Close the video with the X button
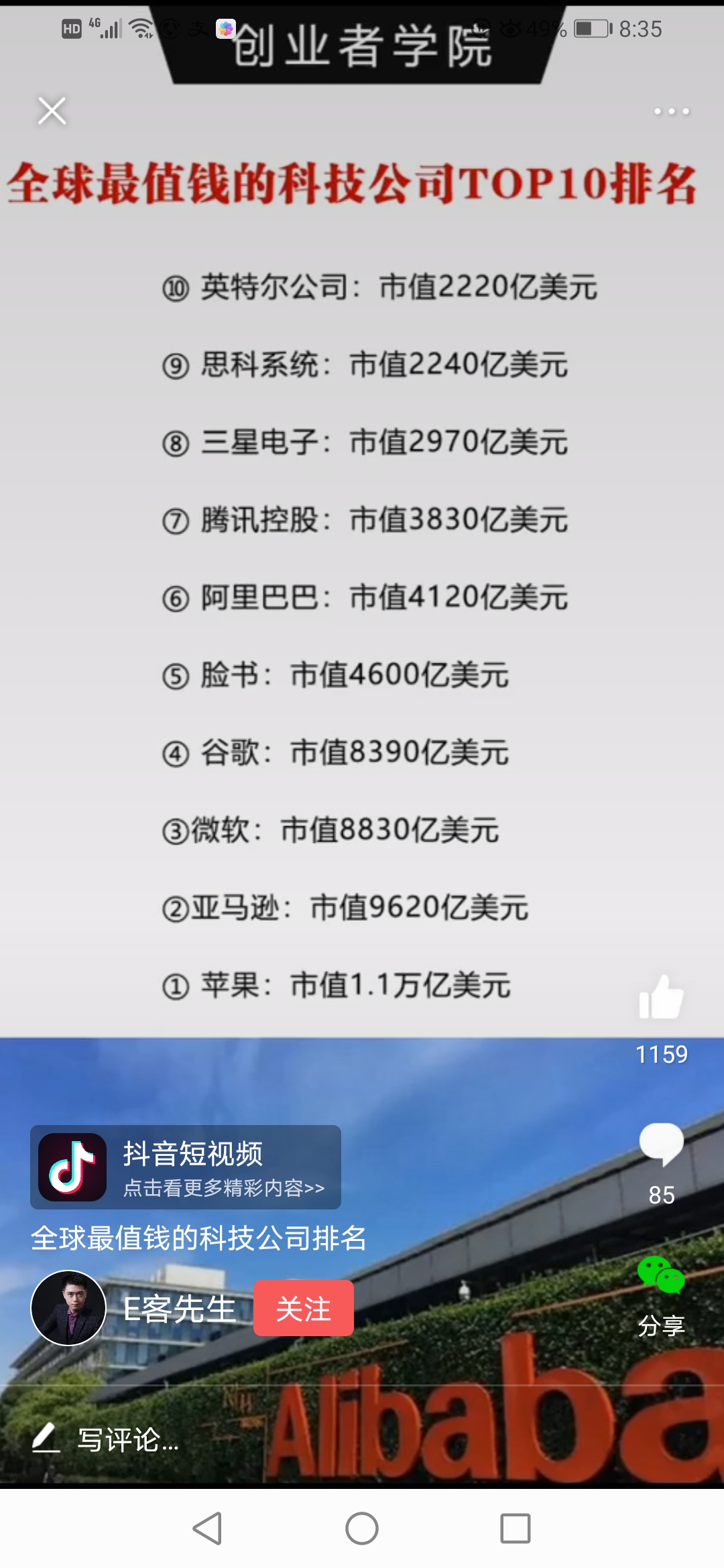The height and width of the screenshot is (1568, 724). tap(52, 111)
